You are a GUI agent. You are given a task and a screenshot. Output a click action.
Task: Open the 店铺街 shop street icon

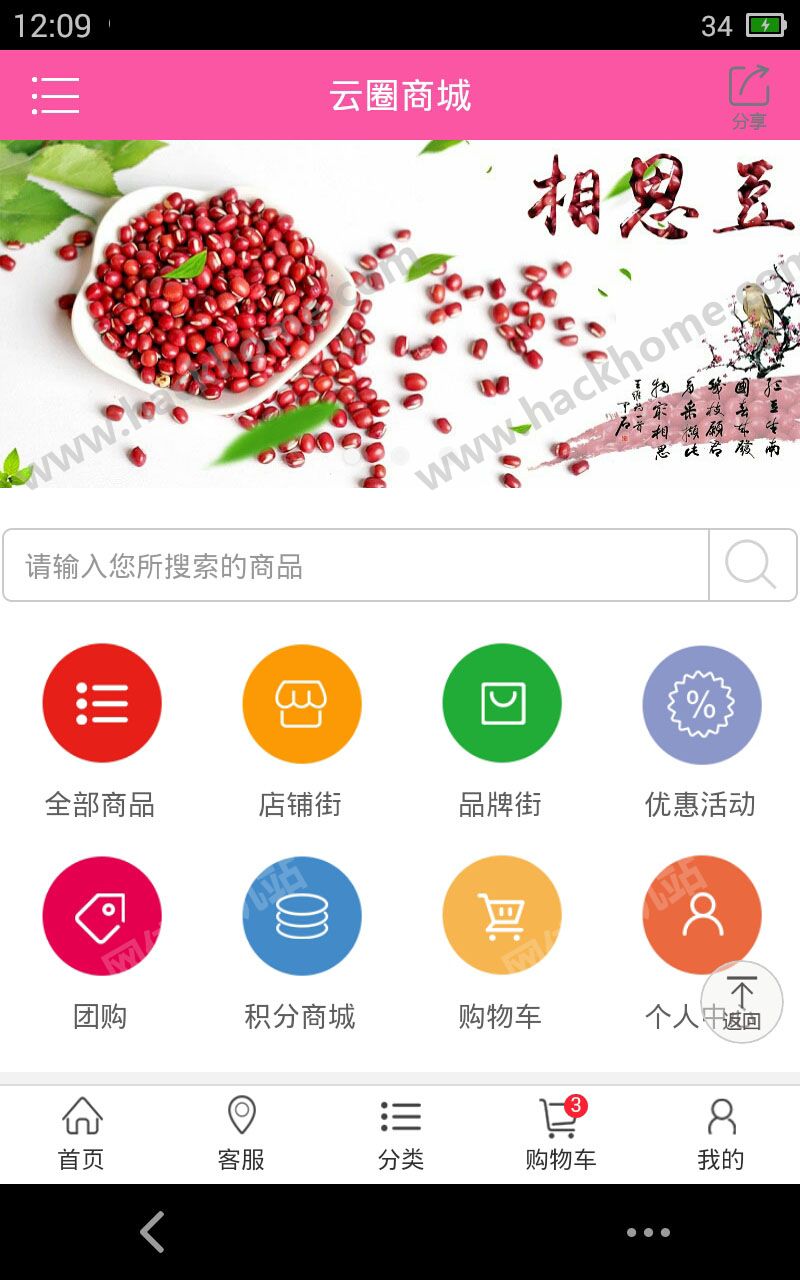(301, 702)
